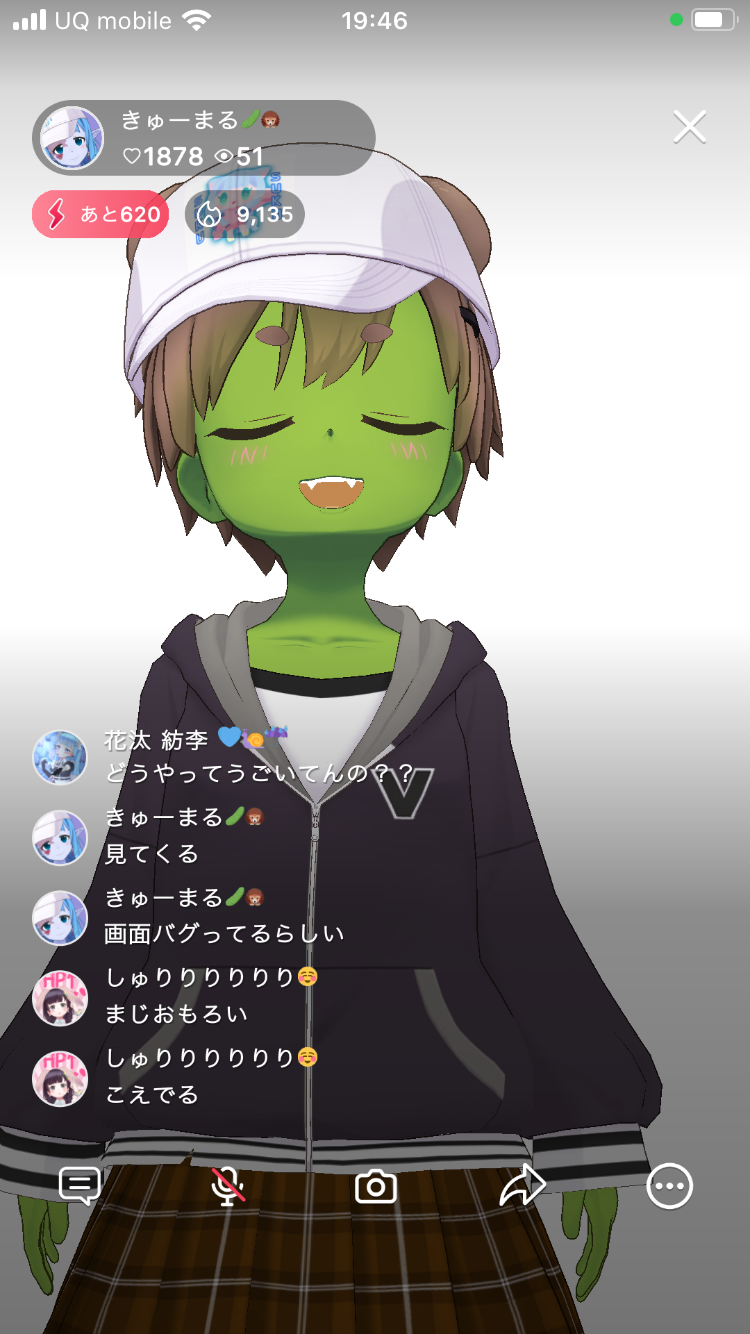Toggle the muted microphone icon
The height and width of the screenshot is (1334, 750).
click(229, 1187)
